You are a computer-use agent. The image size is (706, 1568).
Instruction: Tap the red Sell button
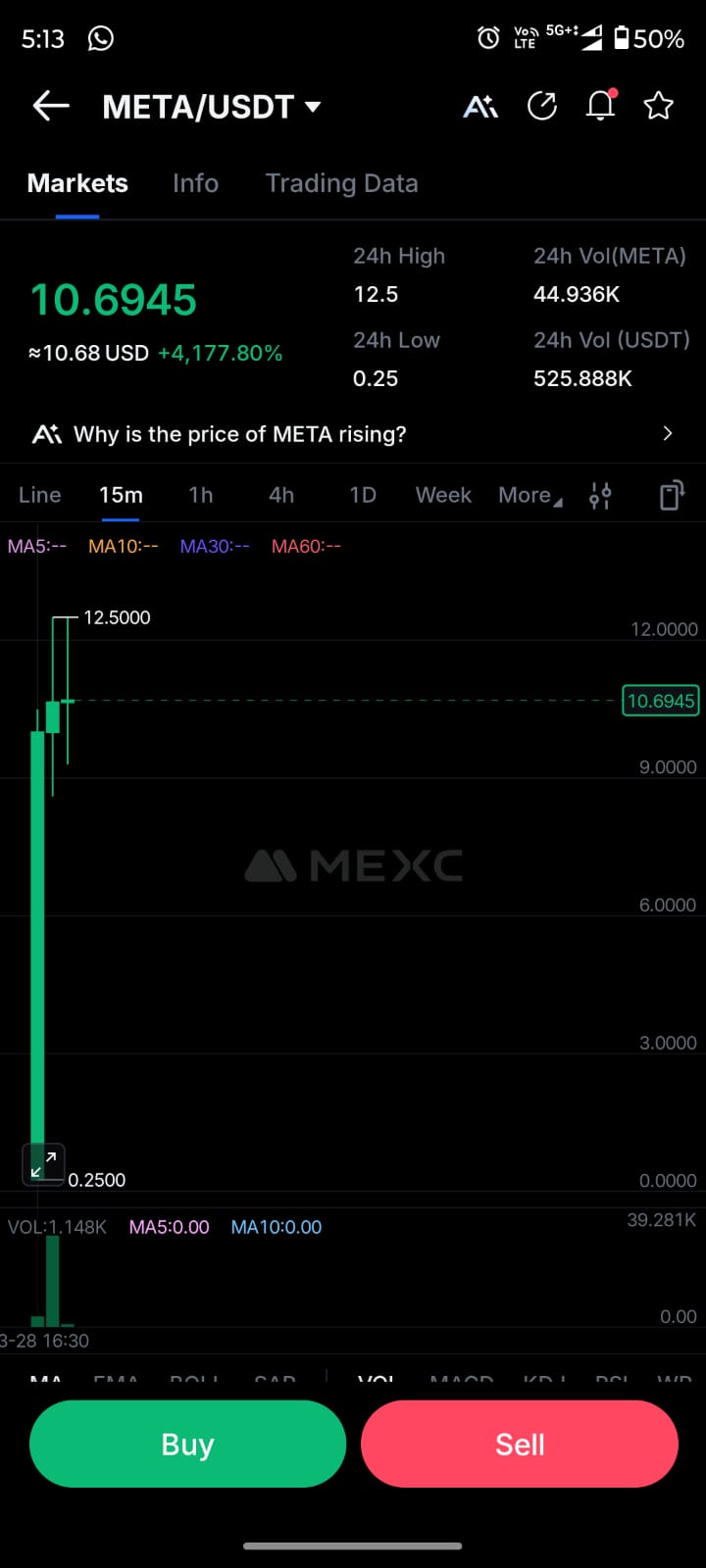[x=520, y=1445]
